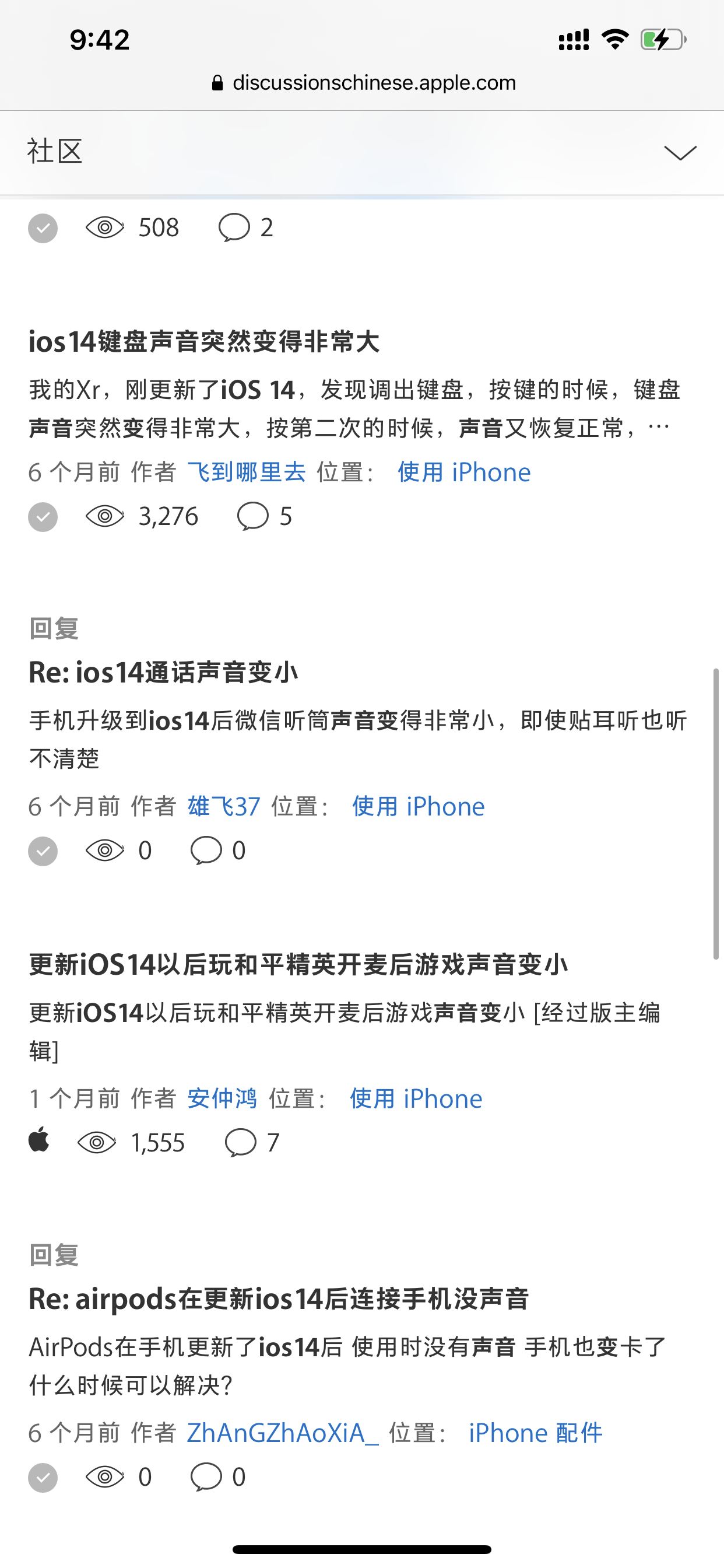Tap the browser address bar URL

pyautogui.click(x=373, y=82)
